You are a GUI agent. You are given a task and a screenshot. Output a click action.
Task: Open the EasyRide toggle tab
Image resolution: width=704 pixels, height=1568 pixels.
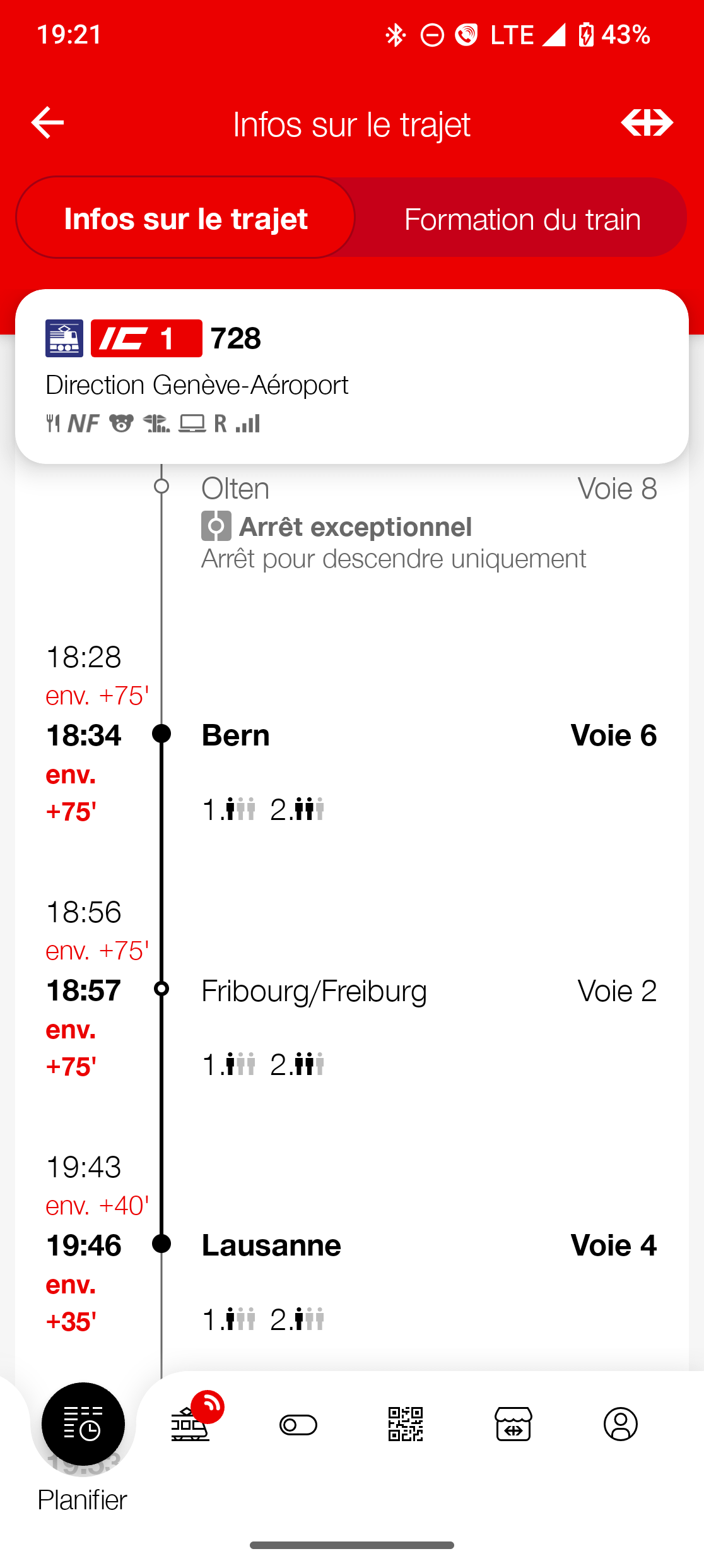[298, 1425]
